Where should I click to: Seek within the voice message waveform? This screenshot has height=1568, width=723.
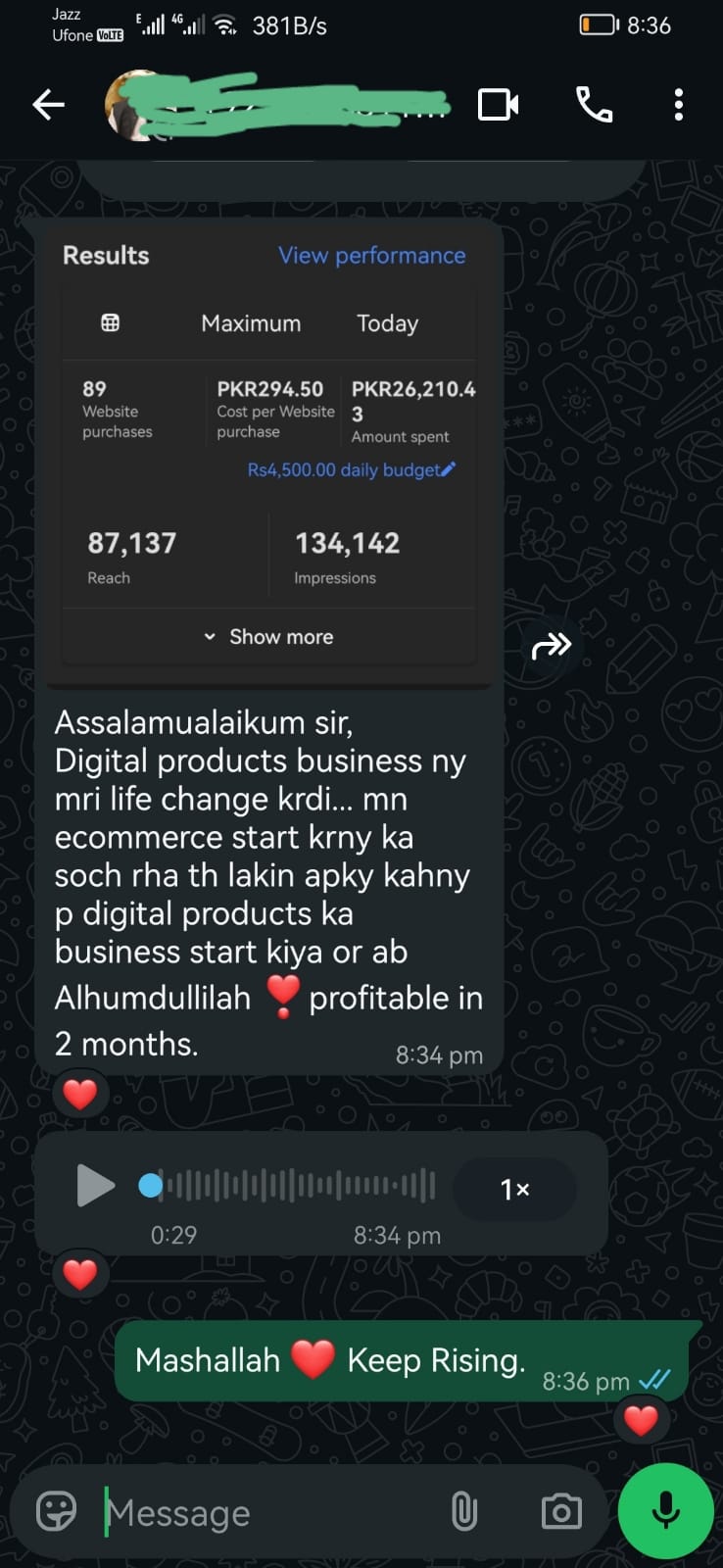(x=294, y=1186)
